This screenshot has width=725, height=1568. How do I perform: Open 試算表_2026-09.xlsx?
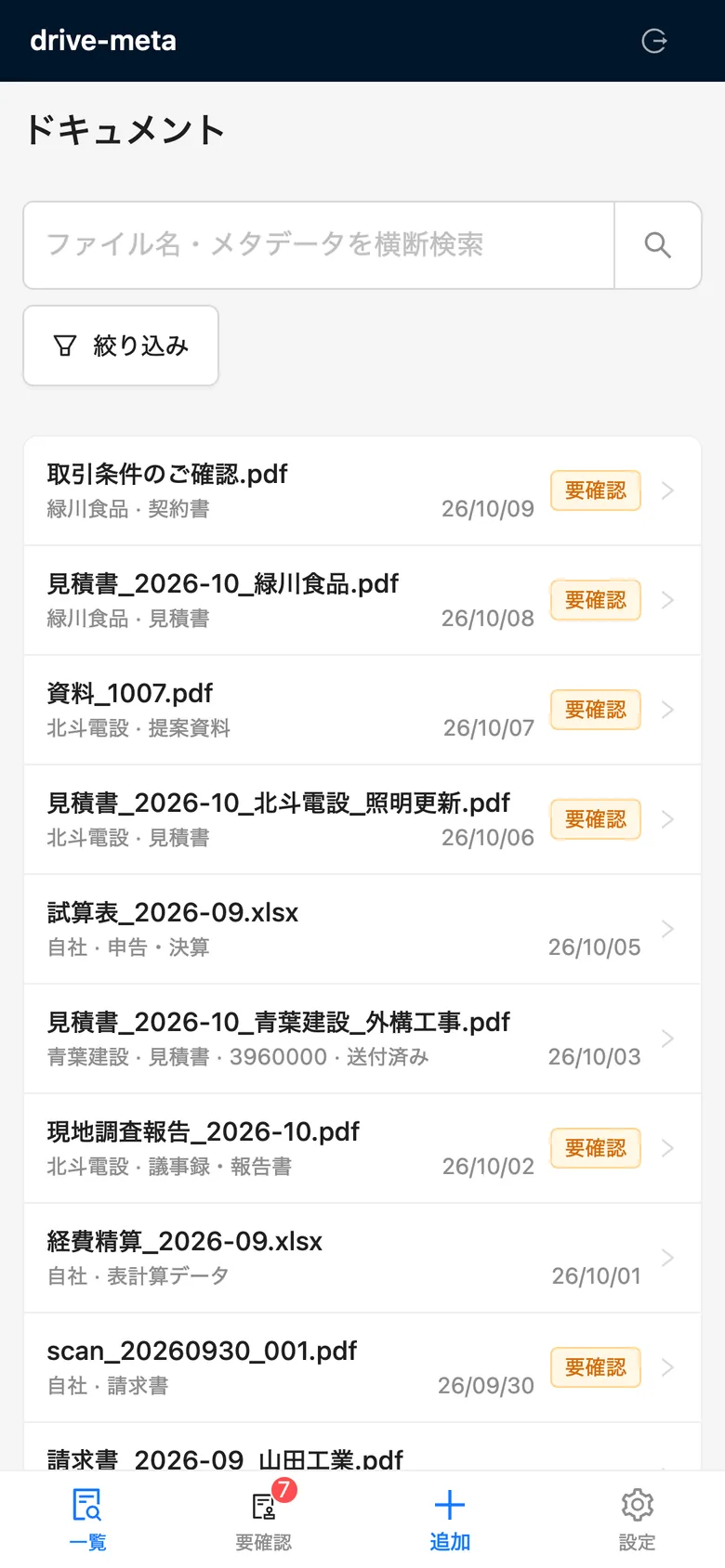tap(362, 929)
